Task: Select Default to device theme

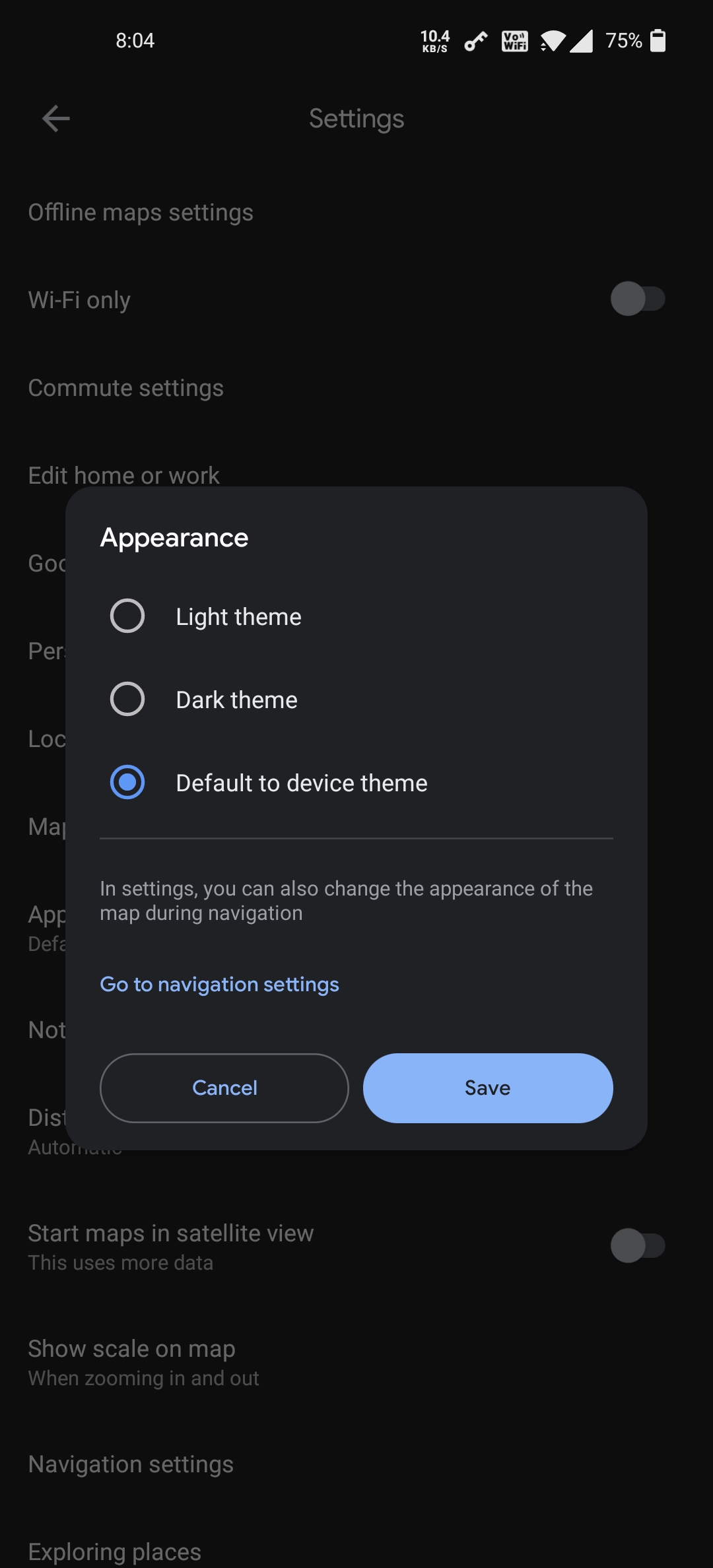Action: coord(127,783)
